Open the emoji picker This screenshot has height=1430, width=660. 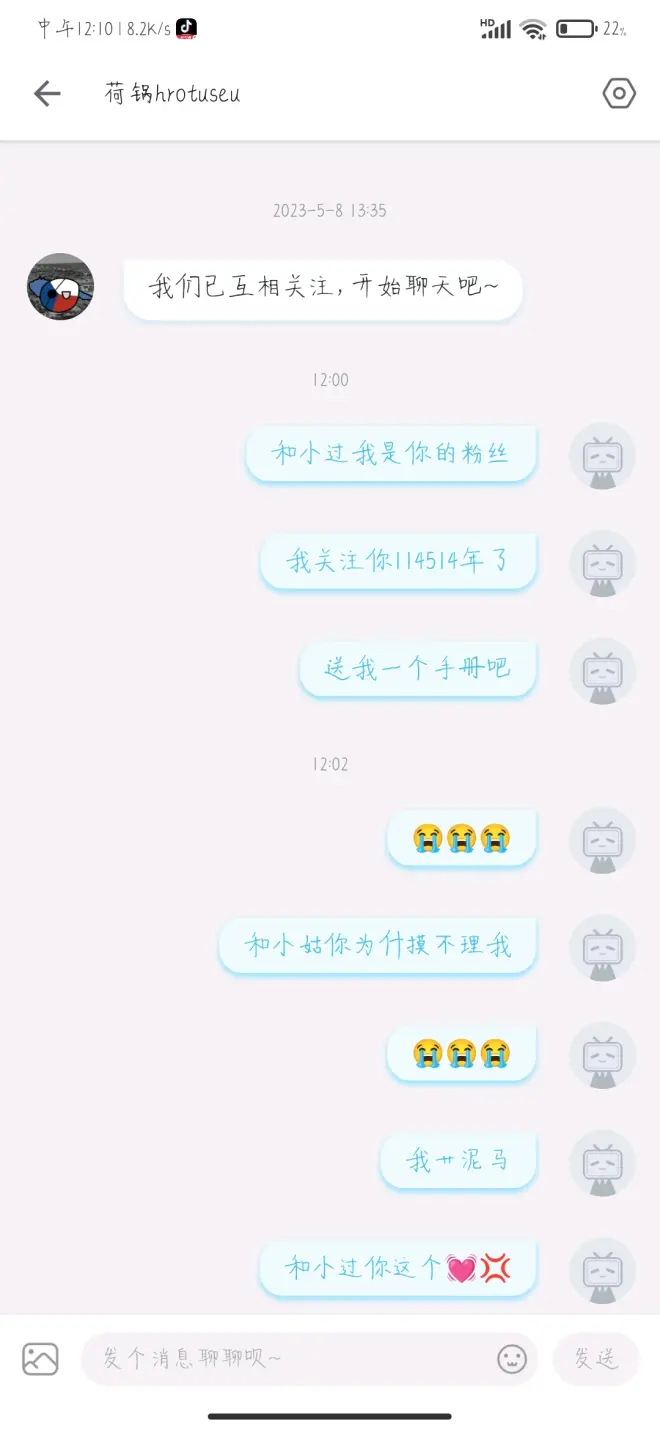point(512,1358)
